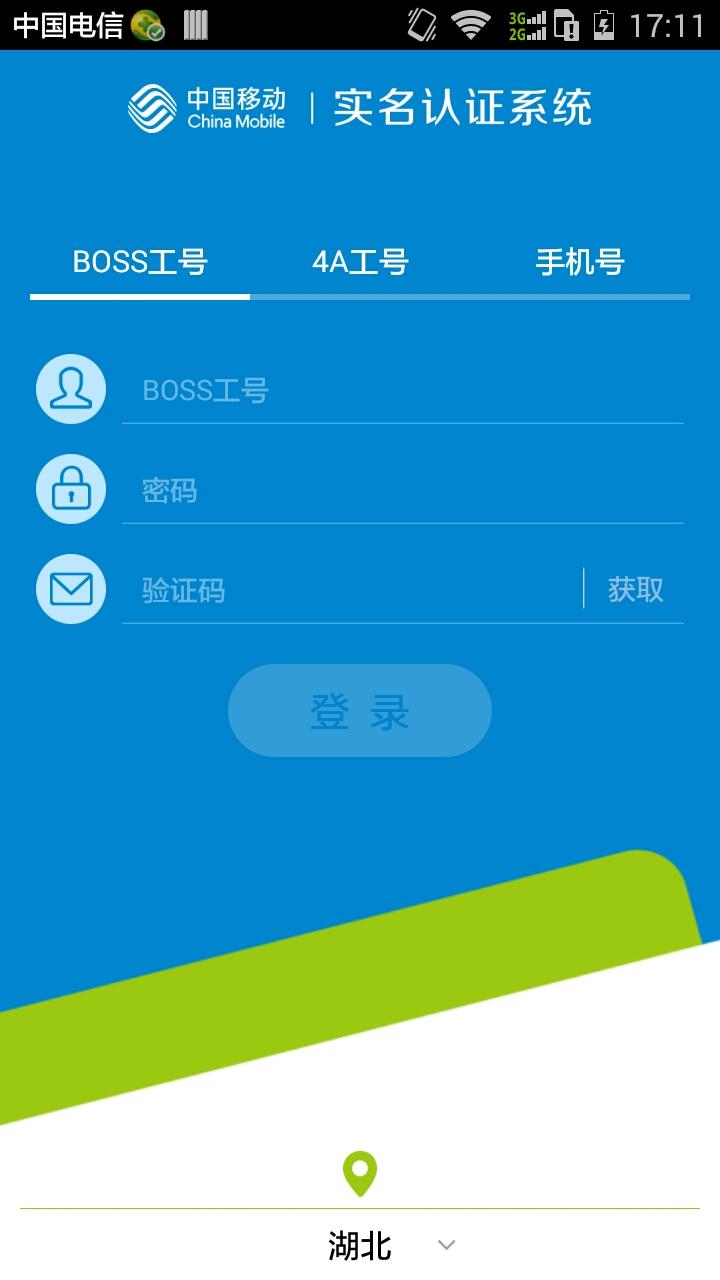Open the 湖北 province dropdown
The image size is (720, 1280).
(x=390, y=1245)
